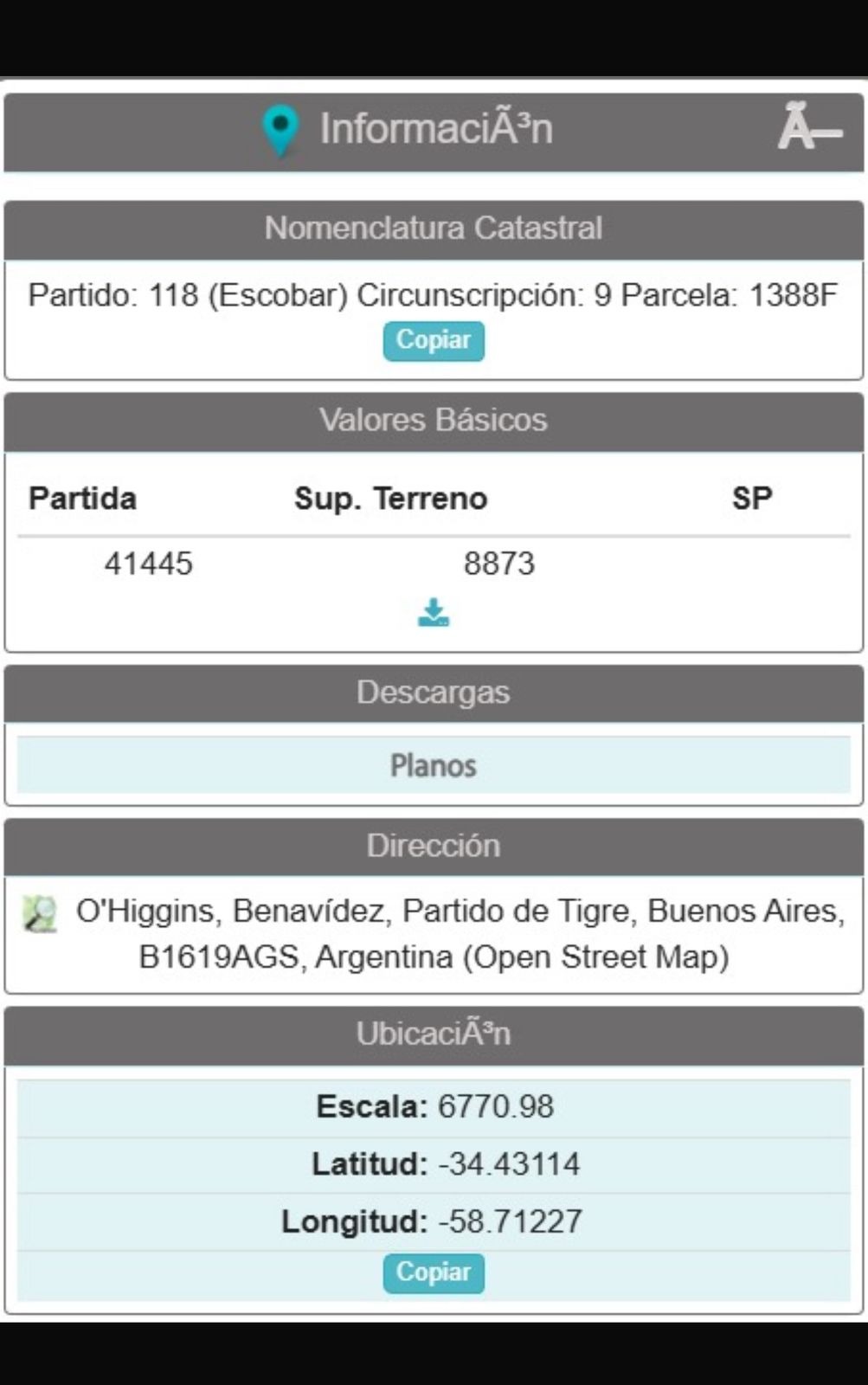Copy the Nomenclatura Catastral text
The height and width of the screenshot is (1385, 868).
click(x=434, y=341)
